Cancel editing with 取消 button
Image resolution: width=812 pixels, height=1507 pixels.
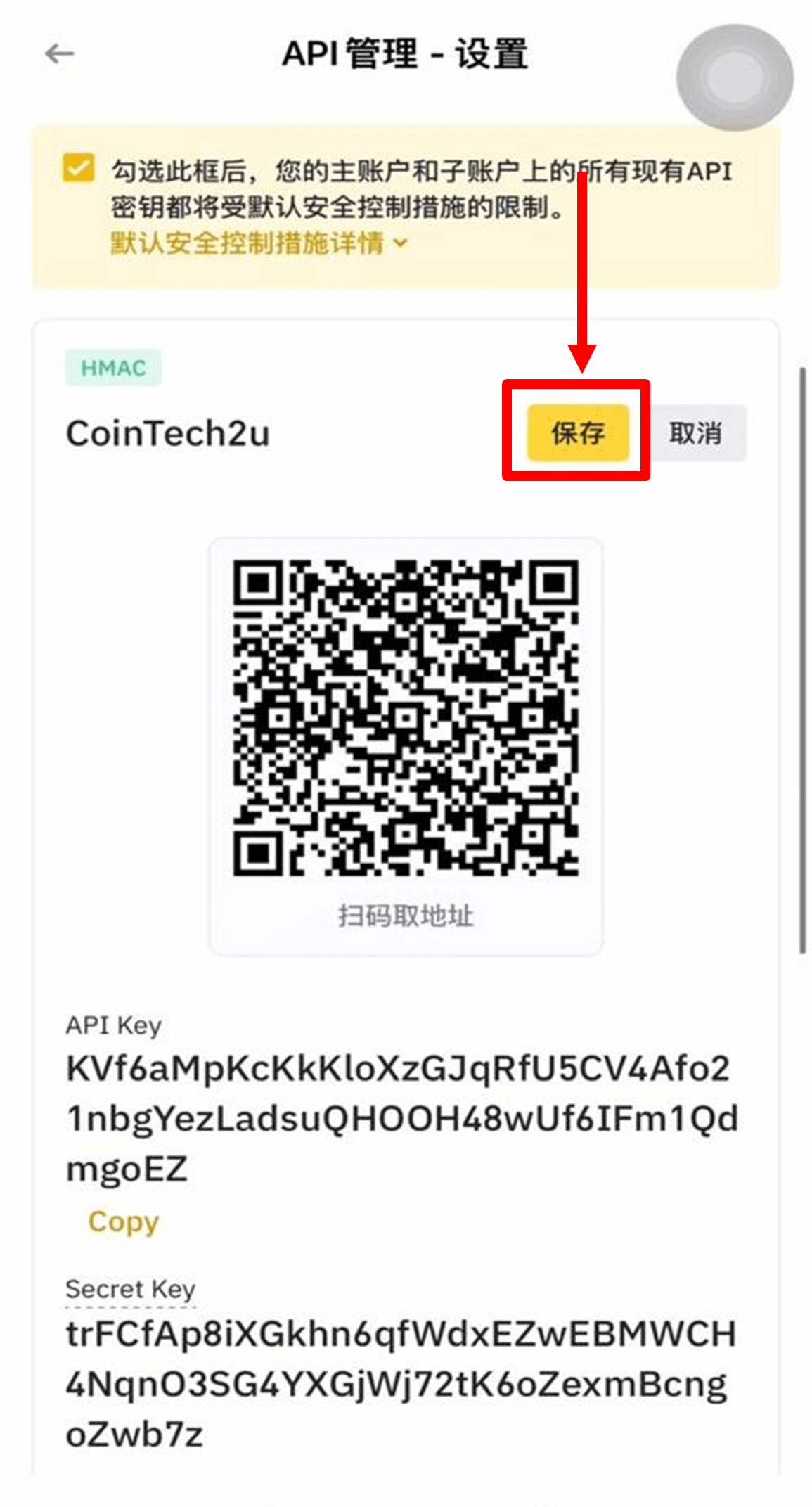[695, 433]
